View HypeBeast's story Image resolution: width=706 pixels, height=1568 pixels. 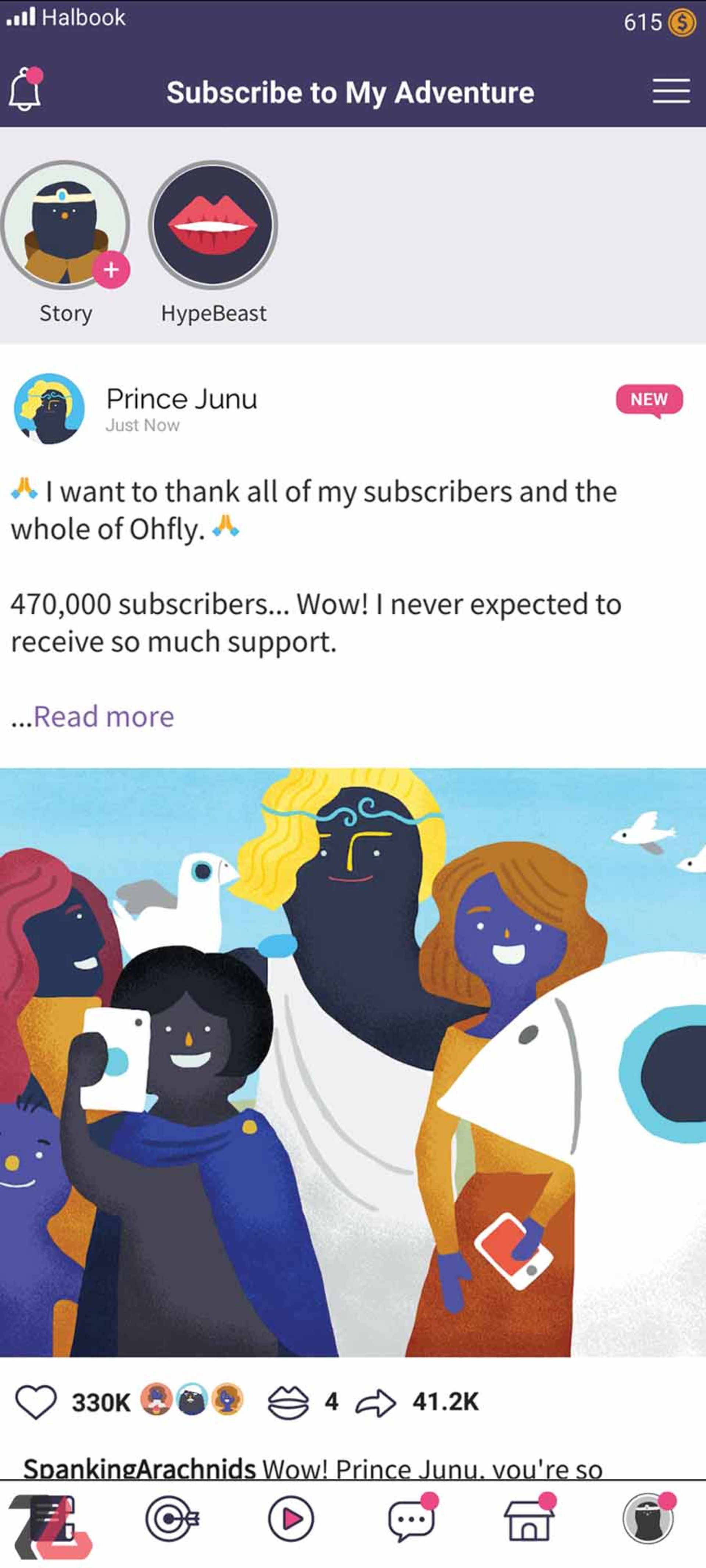coord(213,225)
